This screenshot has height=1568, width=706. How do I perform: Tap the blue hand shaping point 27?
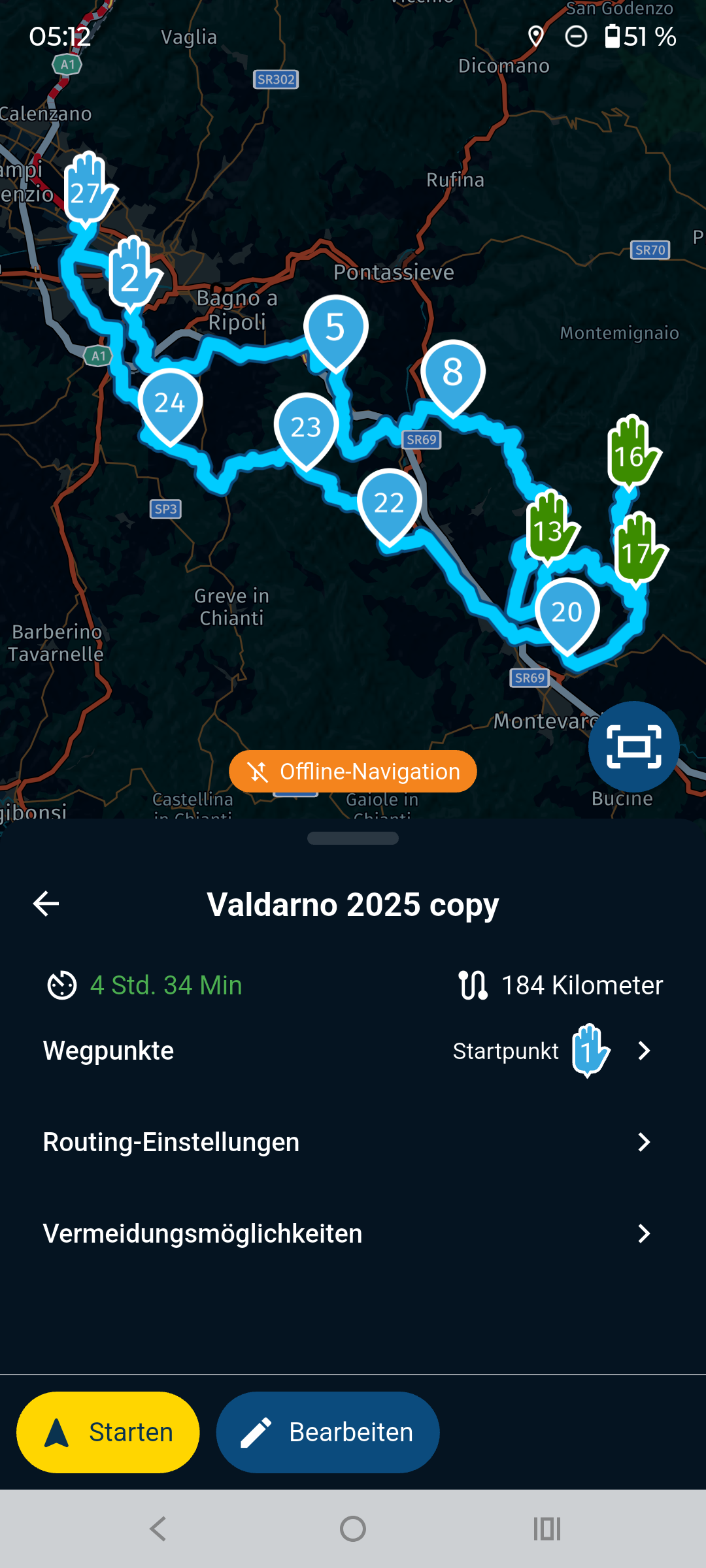[x=85, y=193]
